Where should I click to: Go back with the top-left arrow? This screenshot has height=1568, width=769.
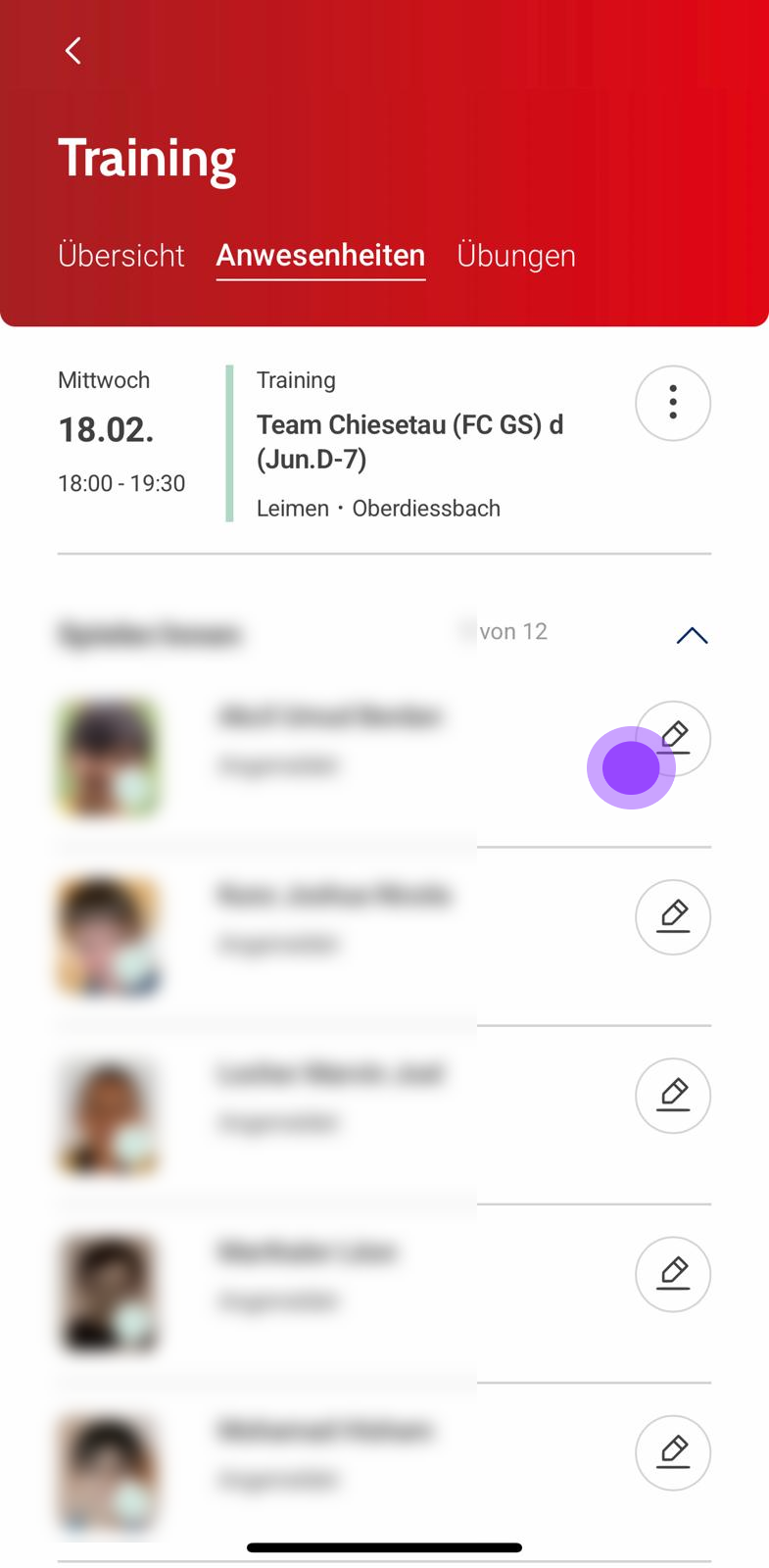(73, 51)
